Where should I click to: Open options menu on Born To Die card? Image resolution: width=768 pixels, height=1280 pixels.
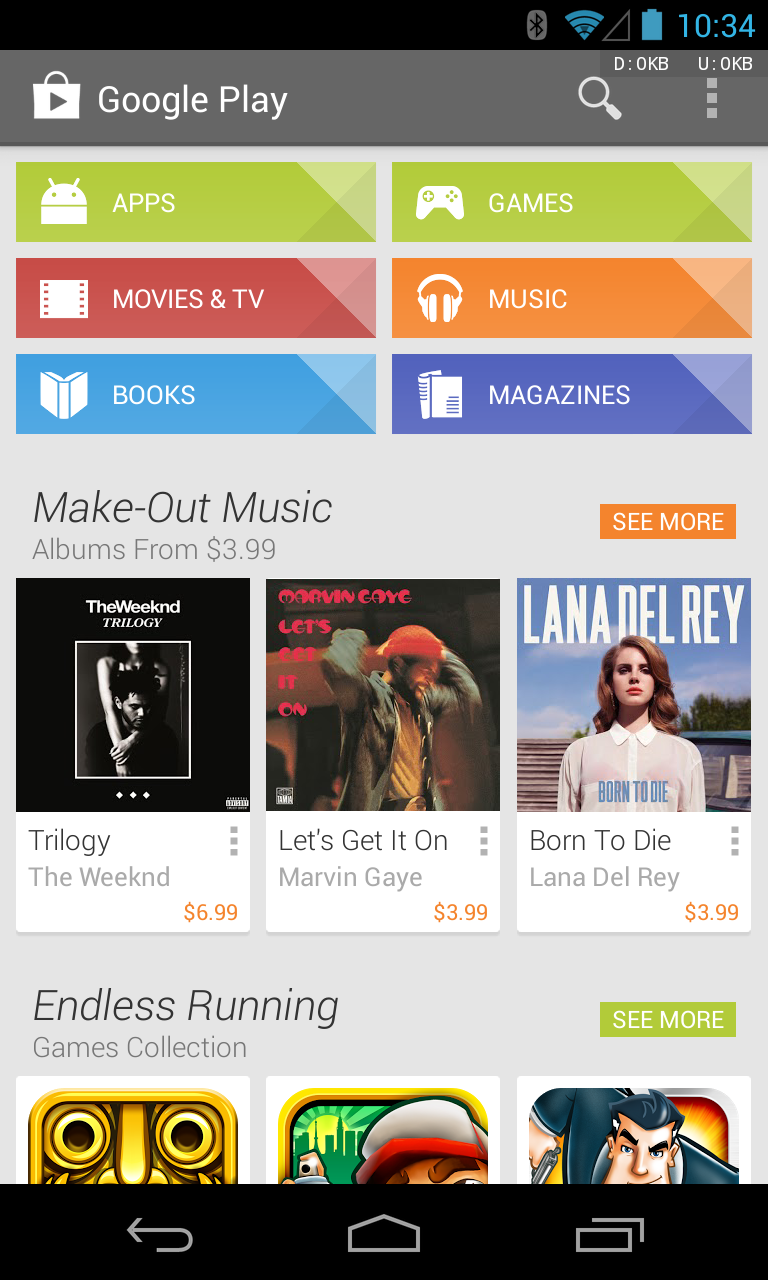(735, 841)
